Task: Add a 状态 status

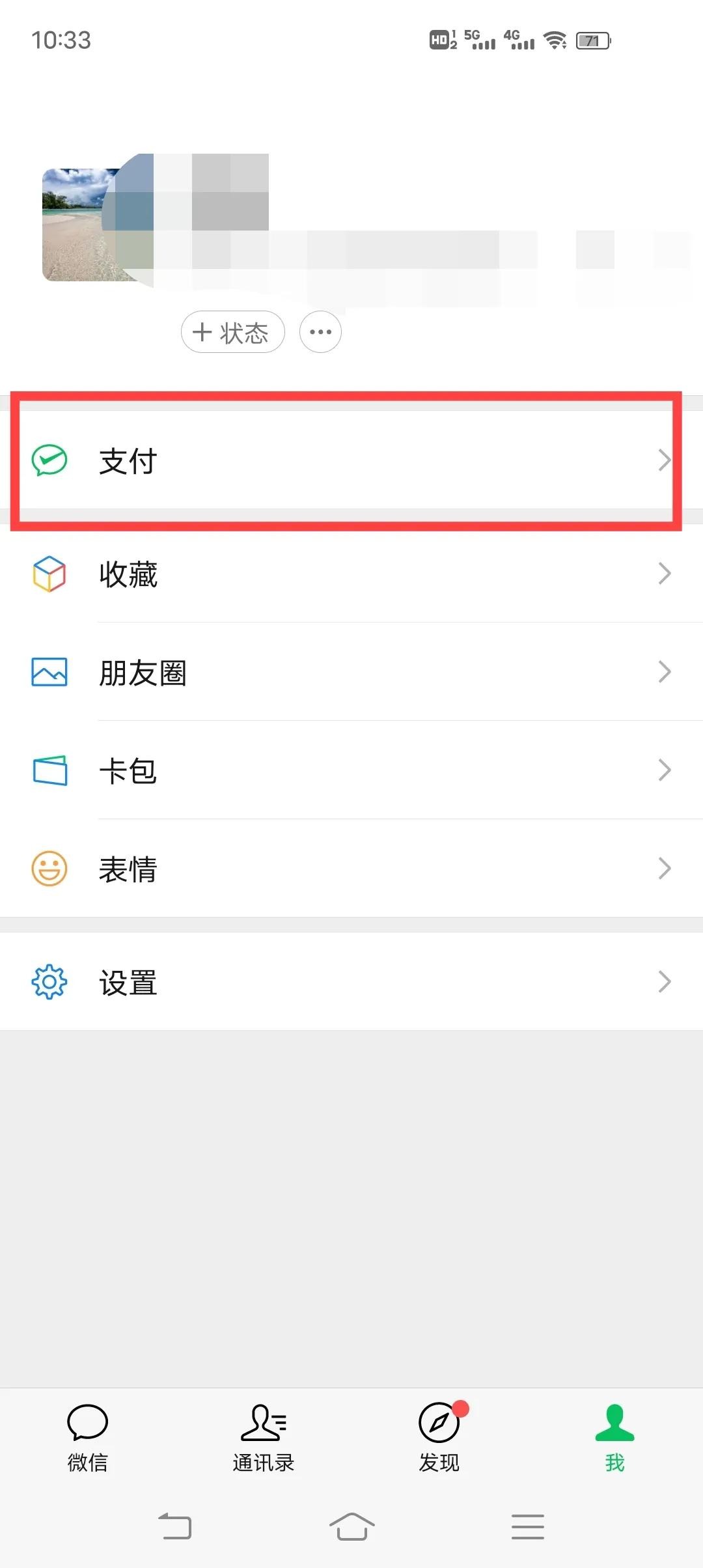Action: click(x=232, y=332)
